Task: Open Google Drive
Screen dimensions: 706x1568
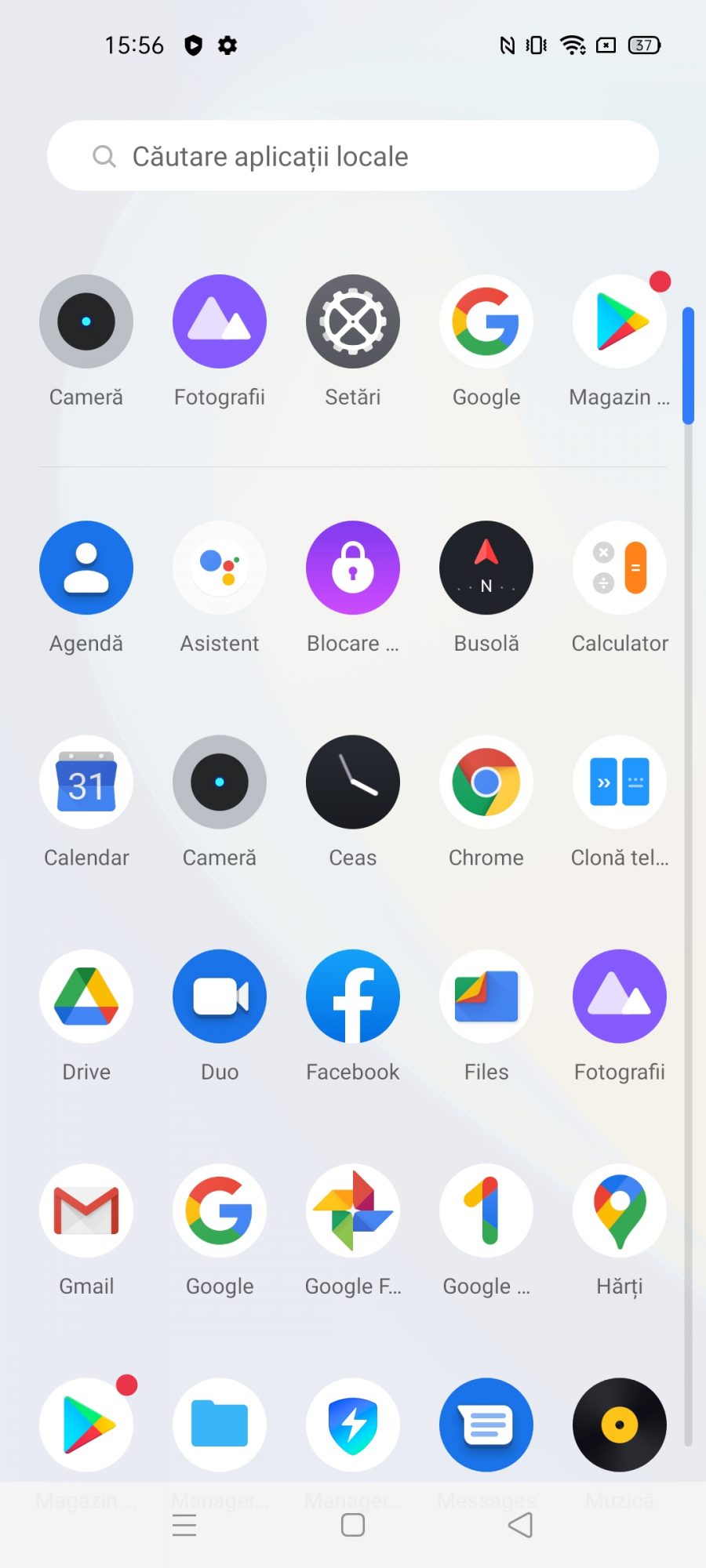Action: tap(86, 996)
